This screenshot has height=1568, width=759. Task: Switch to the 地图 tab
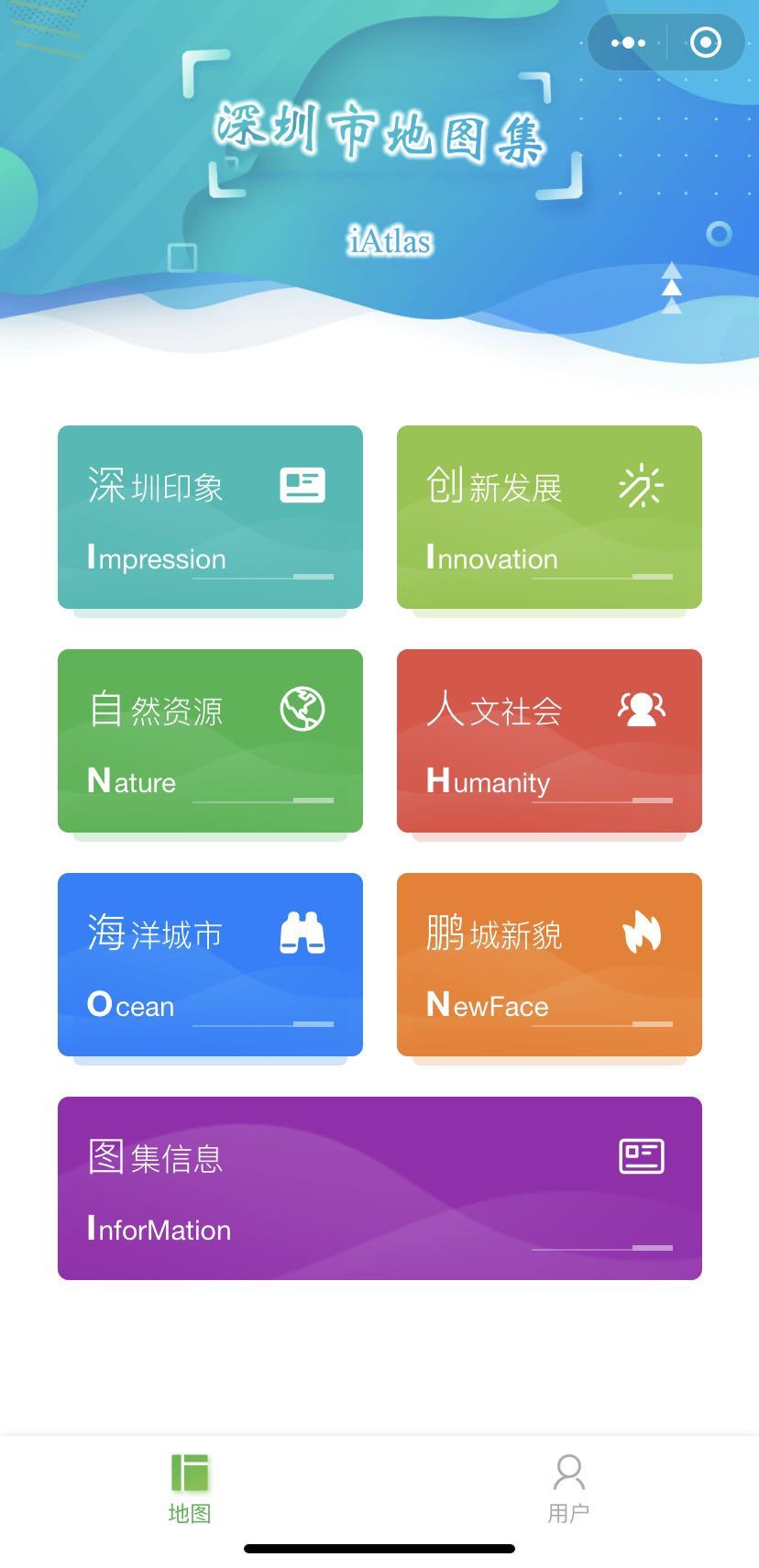coord(190,1489)
